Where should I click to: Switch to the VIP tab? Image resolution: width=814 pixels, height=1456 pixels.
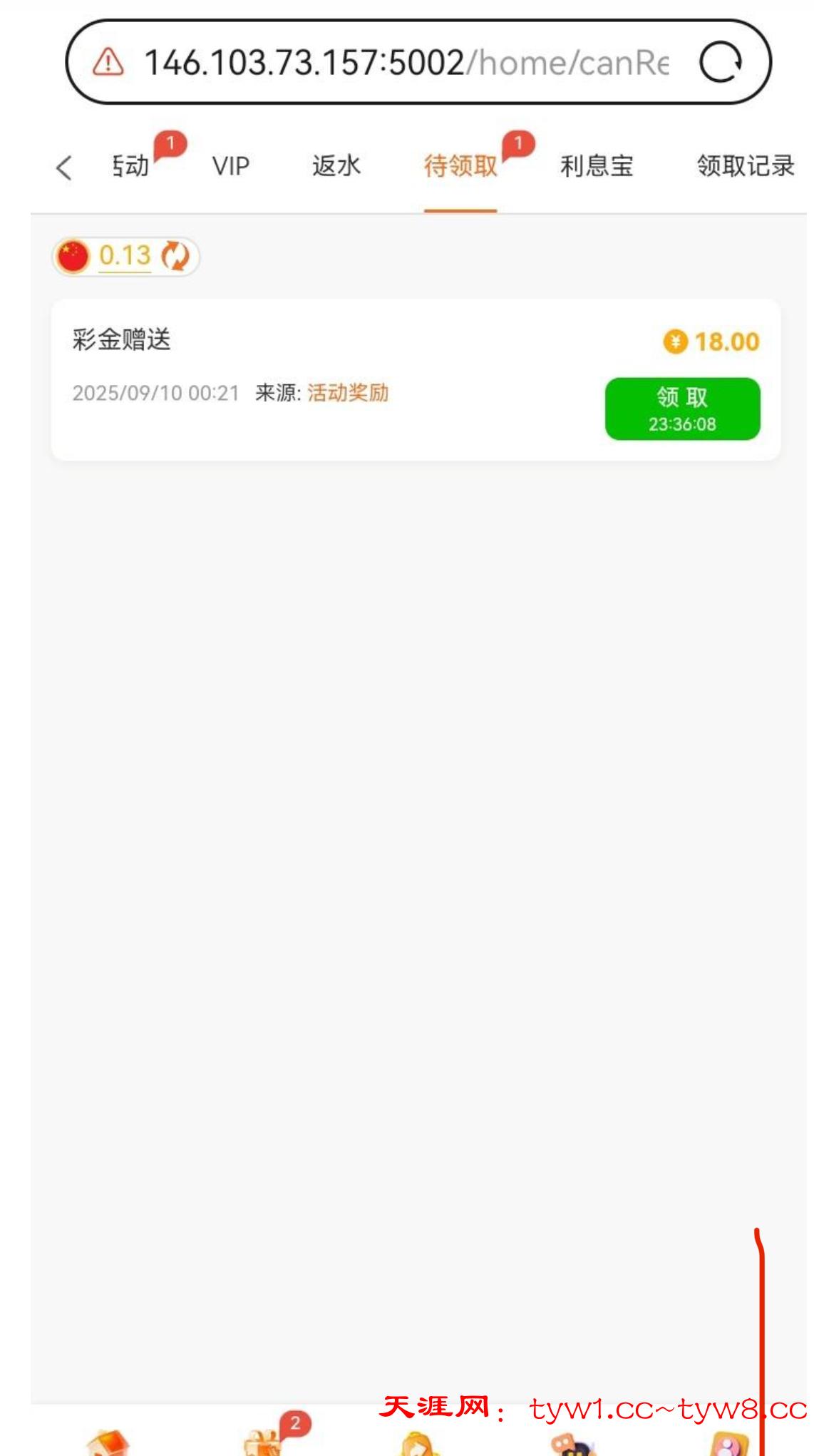(231, 166)
